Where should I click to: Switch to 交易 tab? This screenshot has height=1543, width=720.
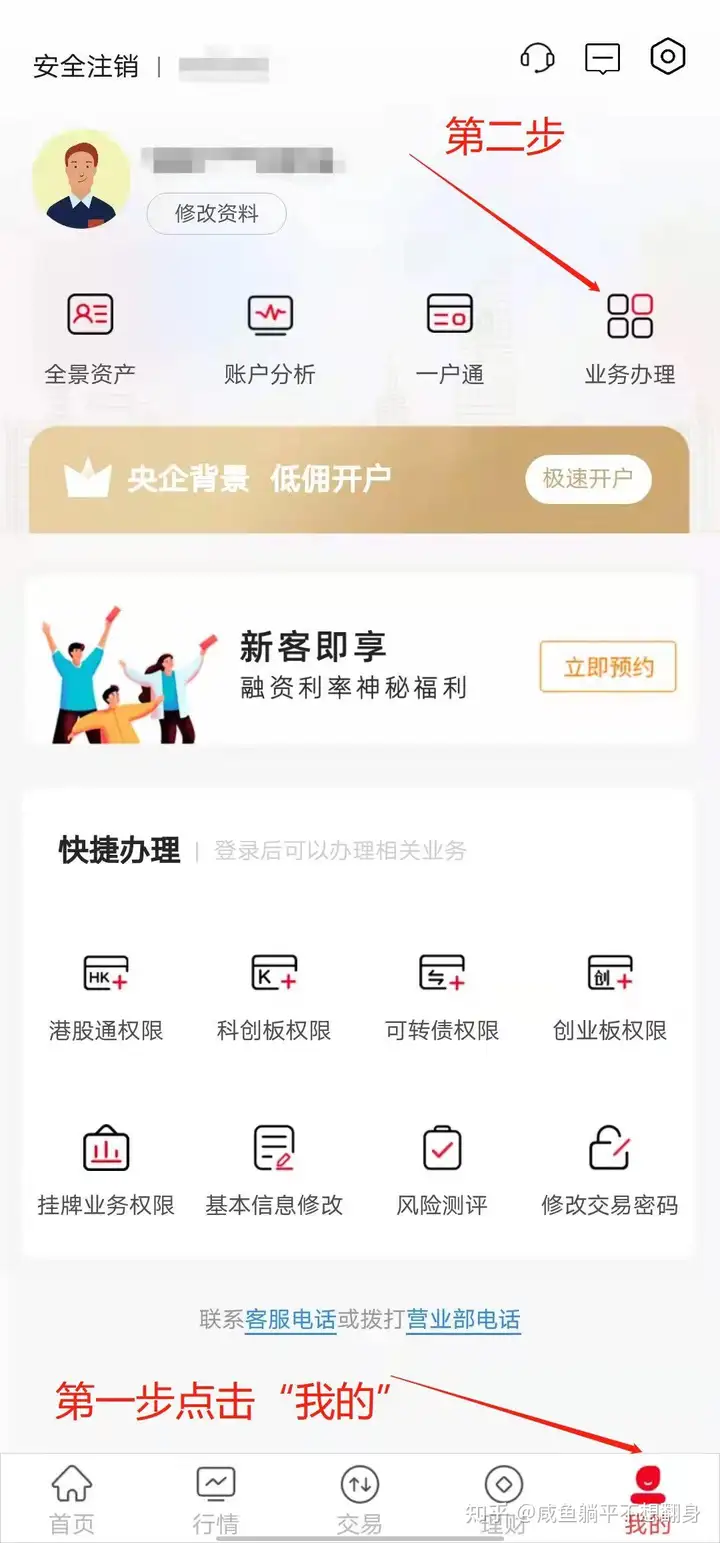point(359,1499)
